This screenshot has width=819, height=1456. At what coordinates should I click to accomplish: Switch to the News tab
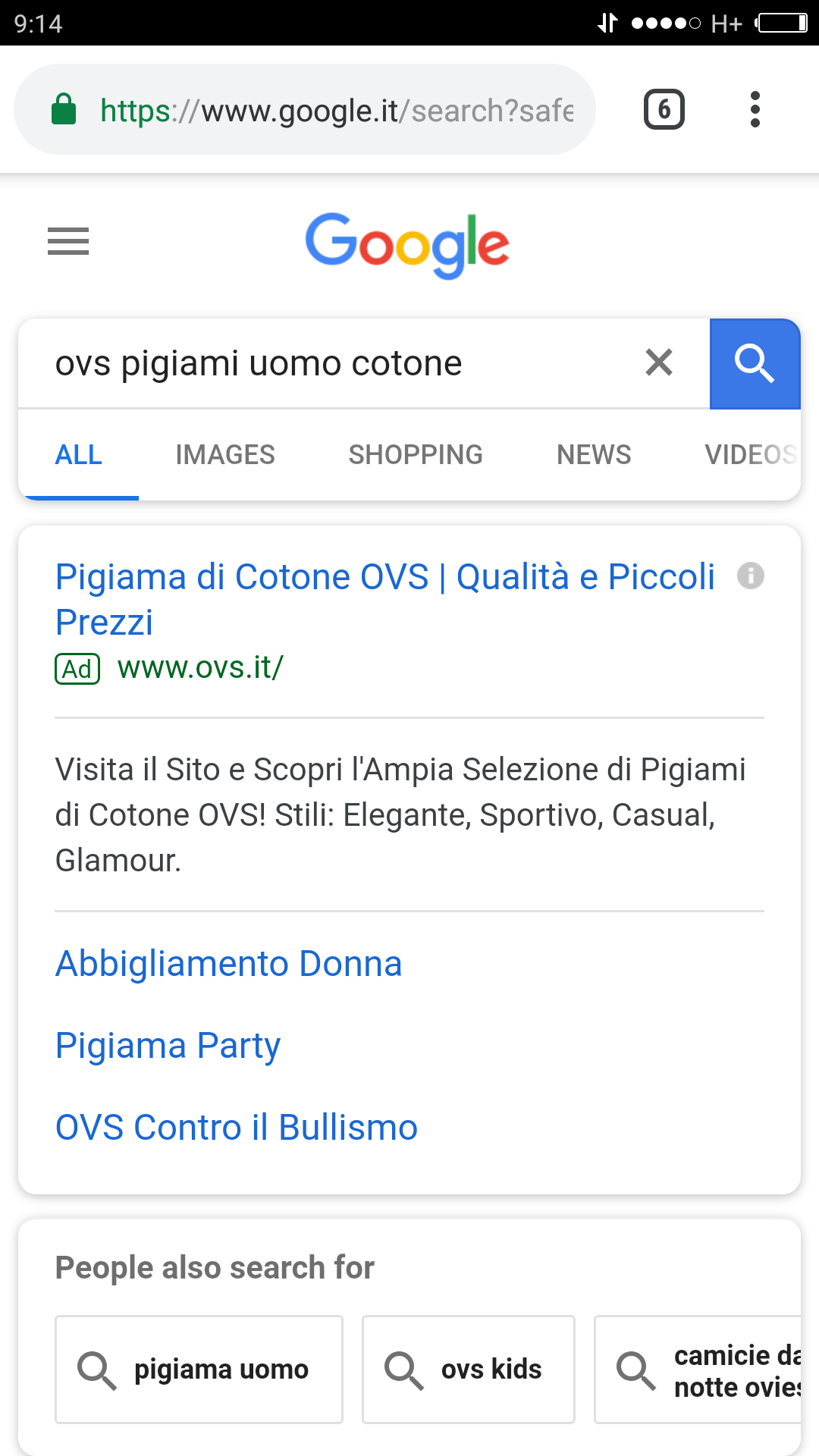pos(594,455)
